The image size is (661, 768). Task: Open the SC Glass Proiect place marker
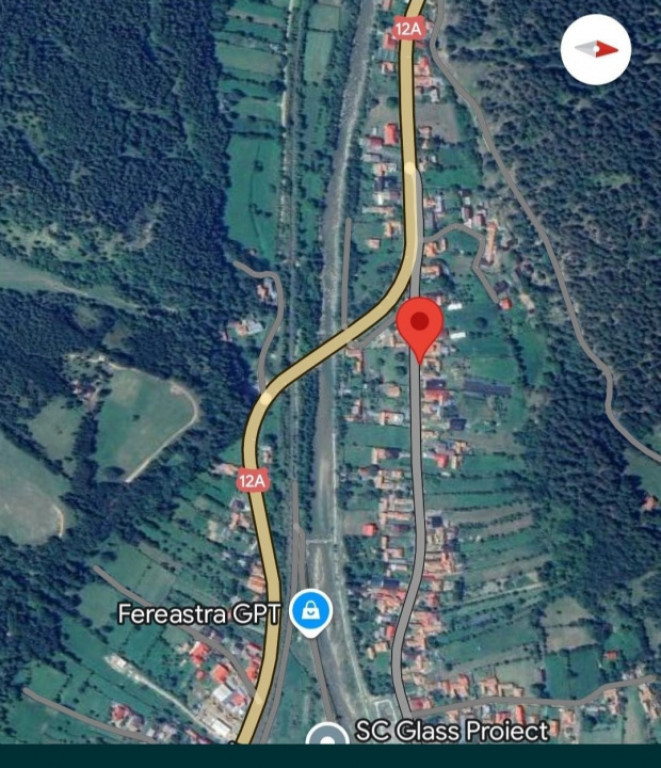click(326, 738)
